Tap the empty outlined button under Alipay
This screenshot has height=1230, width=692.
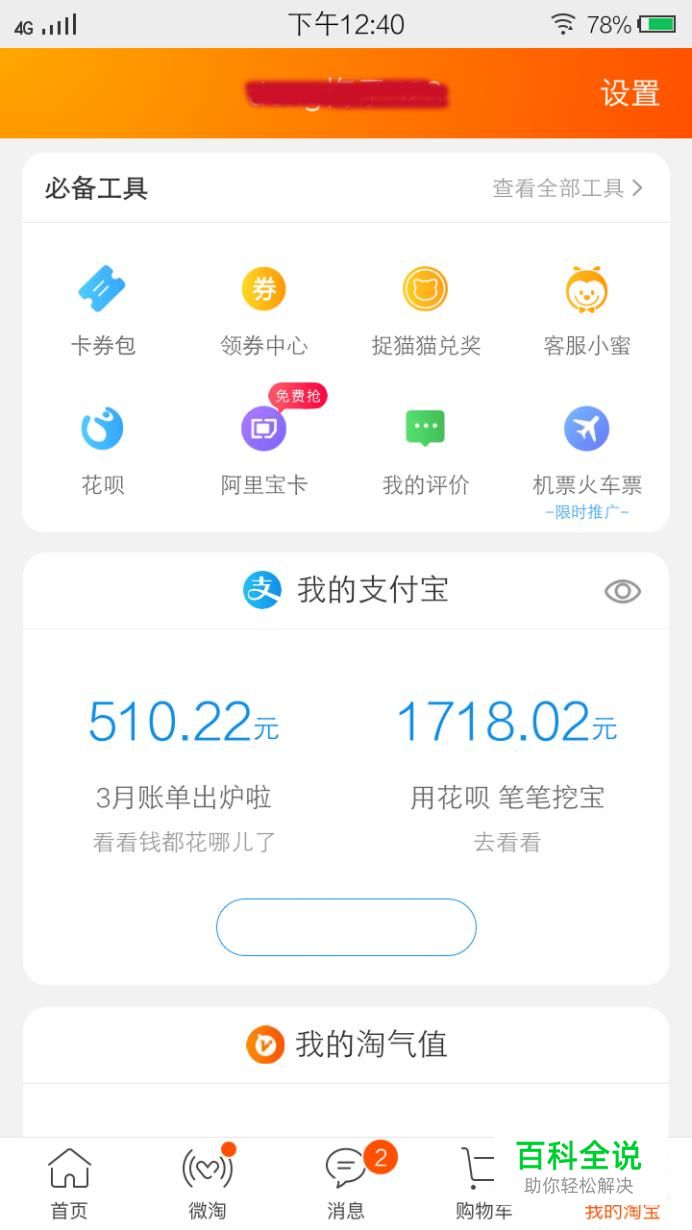(346, 927)
